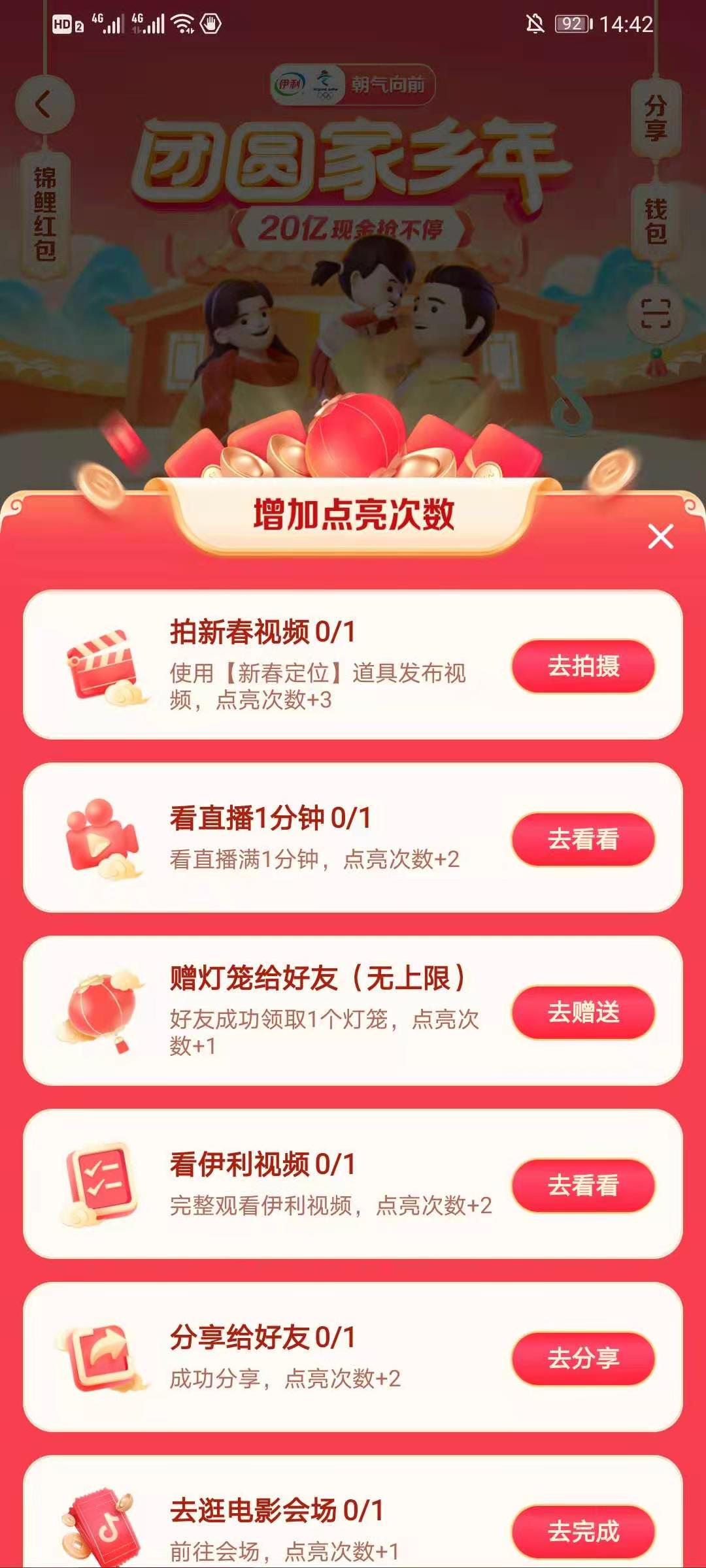Tap 去看看 for 看直播1分钟

click(x=583, y=840)
